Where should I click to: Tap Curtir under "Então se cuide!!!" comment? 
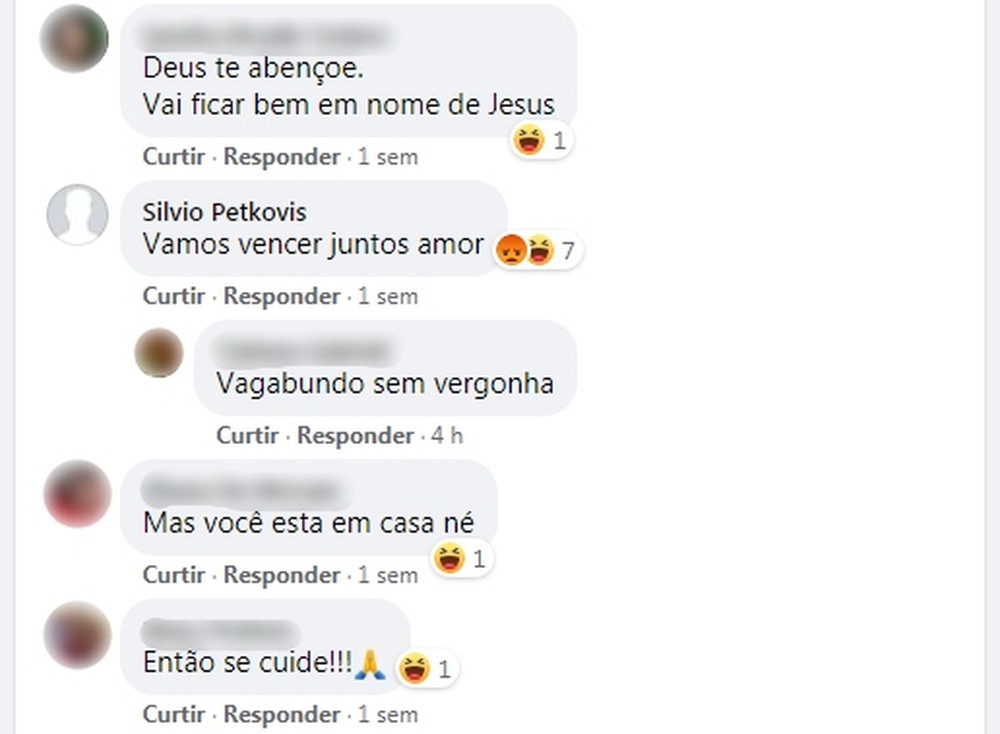[173, 714]
